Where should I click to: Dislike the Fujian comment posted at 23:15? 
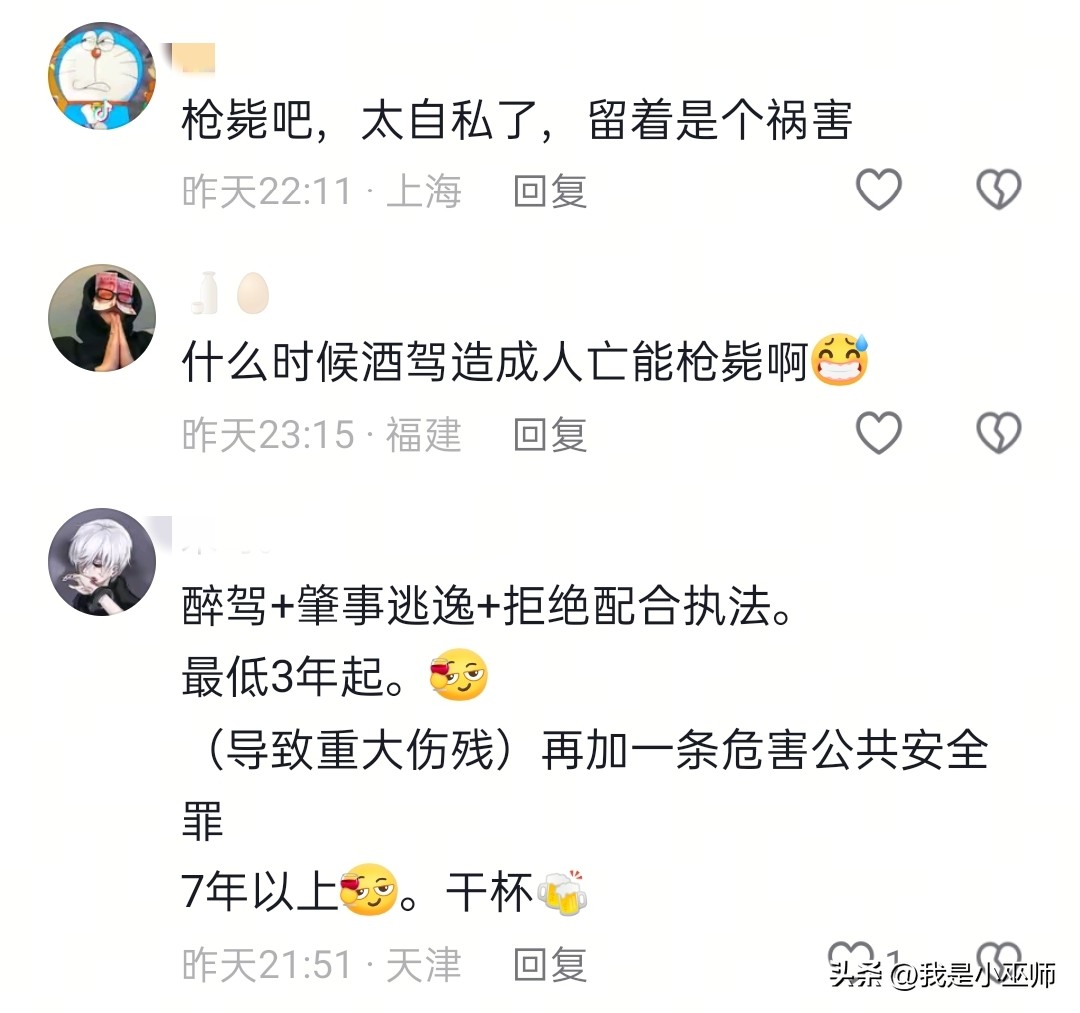pos(998,433)
